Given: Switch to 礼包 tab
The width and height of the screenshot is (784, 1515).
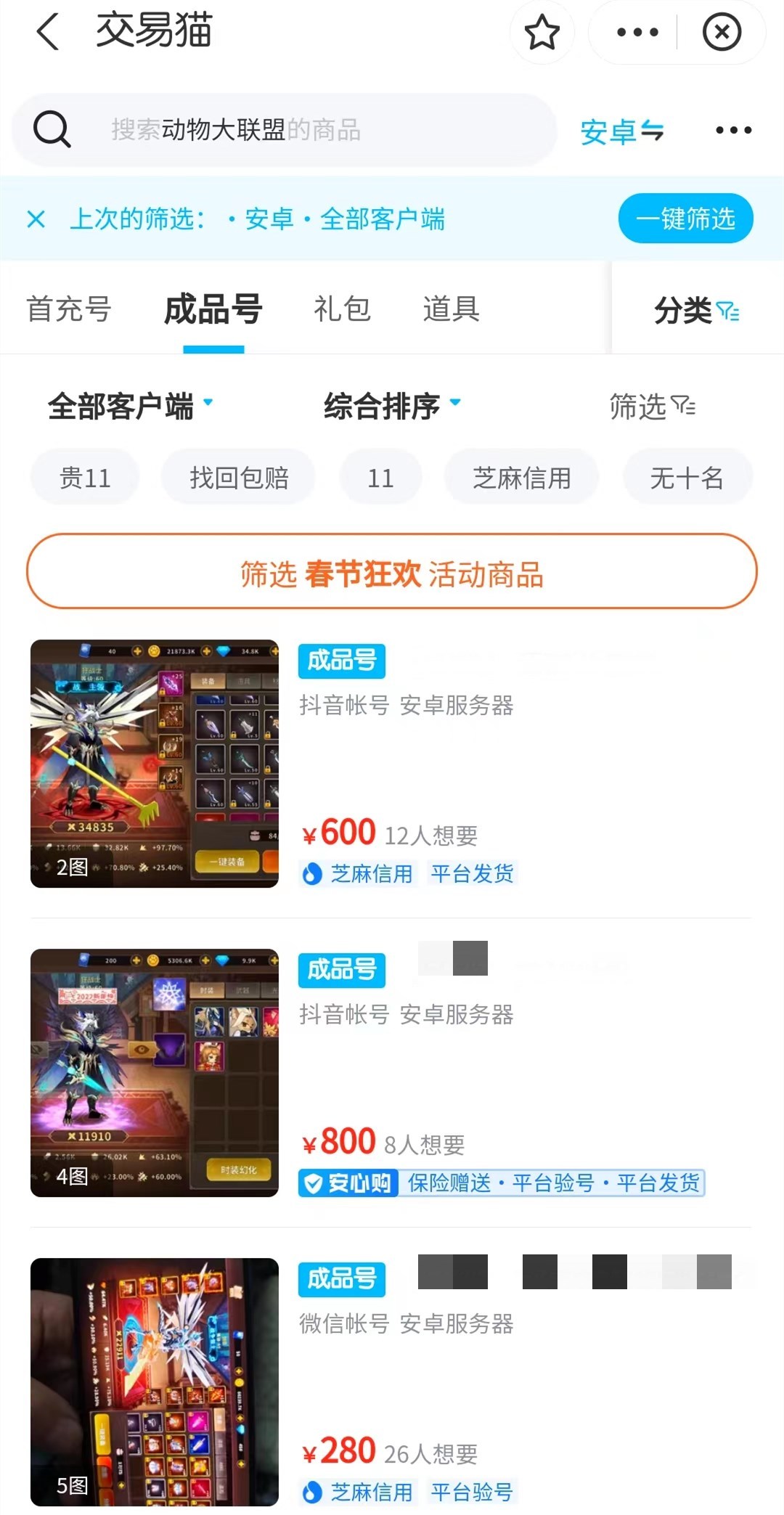Looking at the screenshot, I should (342, 309).
